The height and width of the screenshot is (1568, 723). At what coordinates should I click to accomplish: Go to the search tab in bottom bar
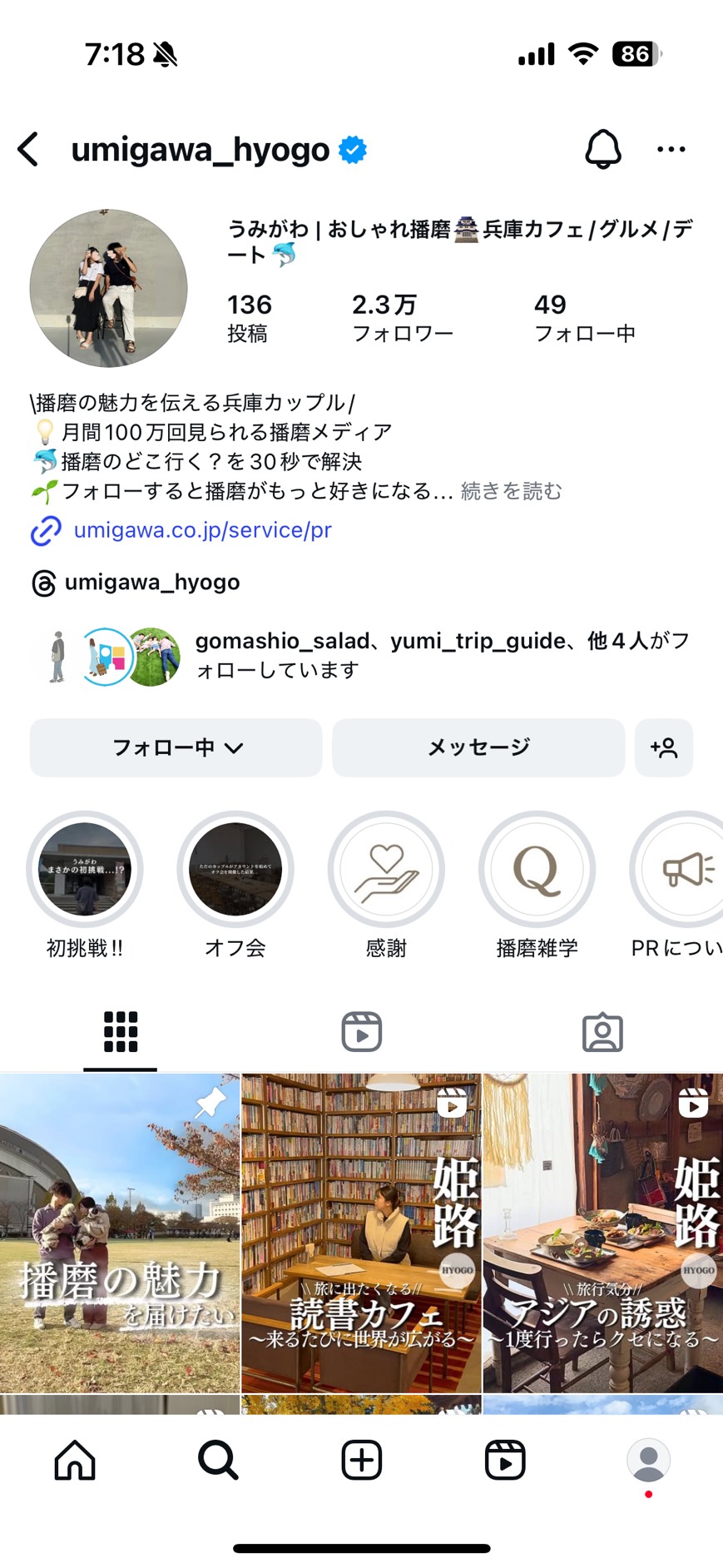point(218,1460)
